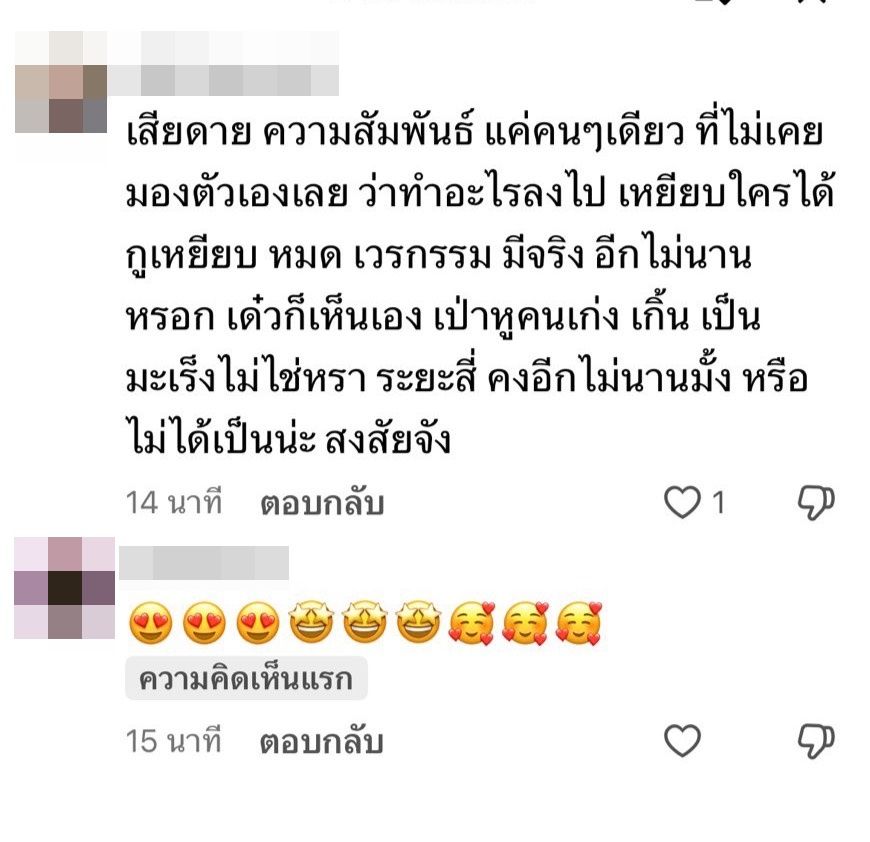Like the emoji comment posted 15 นาที ago
The width and height of the screenshot is (870, 842).
(x=683, y=741)
